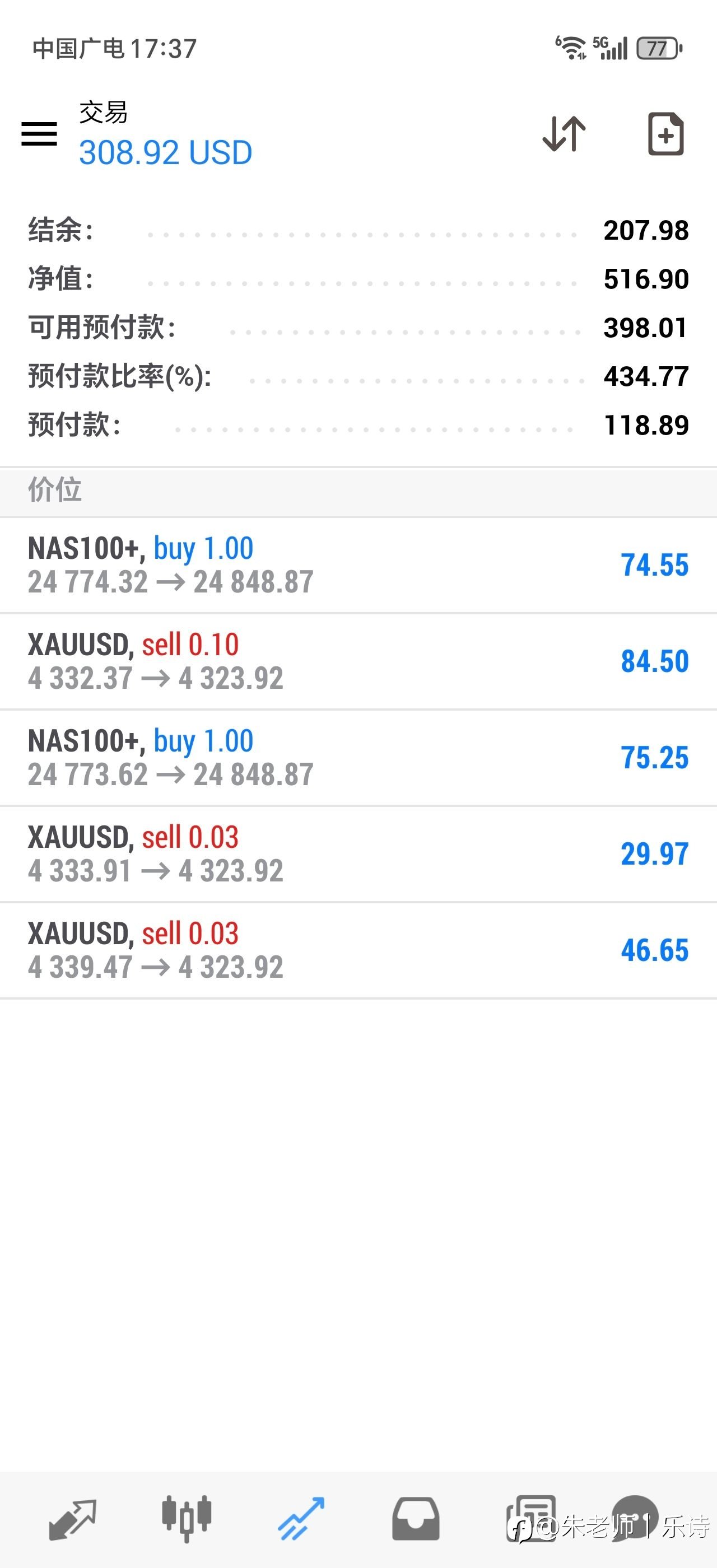717x1568 pixels.
Task: Create a new order
Action: coord(665,134)
